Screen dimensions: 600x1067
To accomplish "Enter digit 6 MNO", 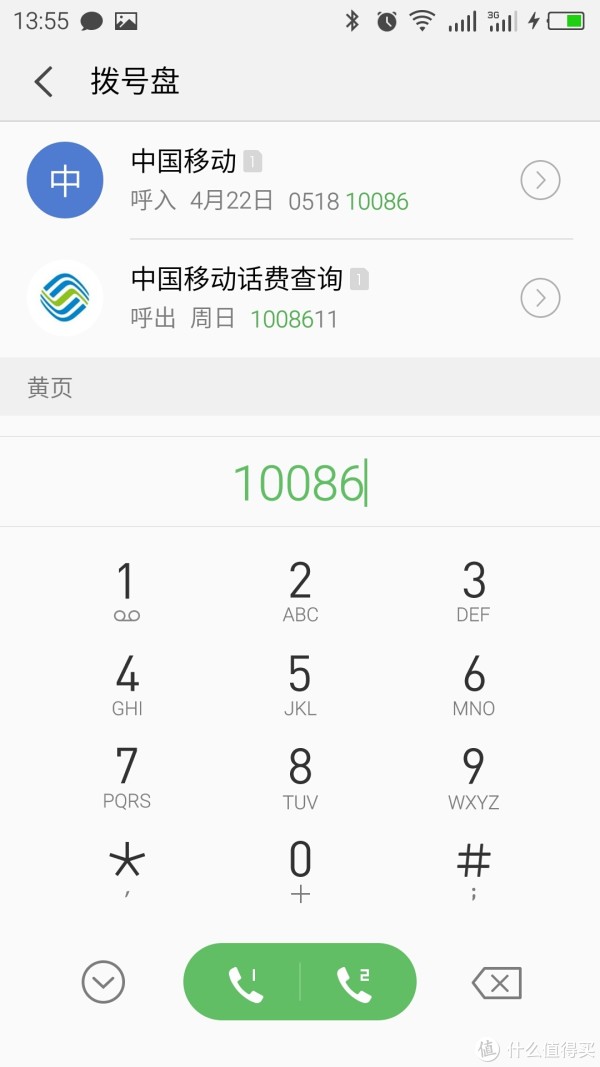I will click(473, 686).
